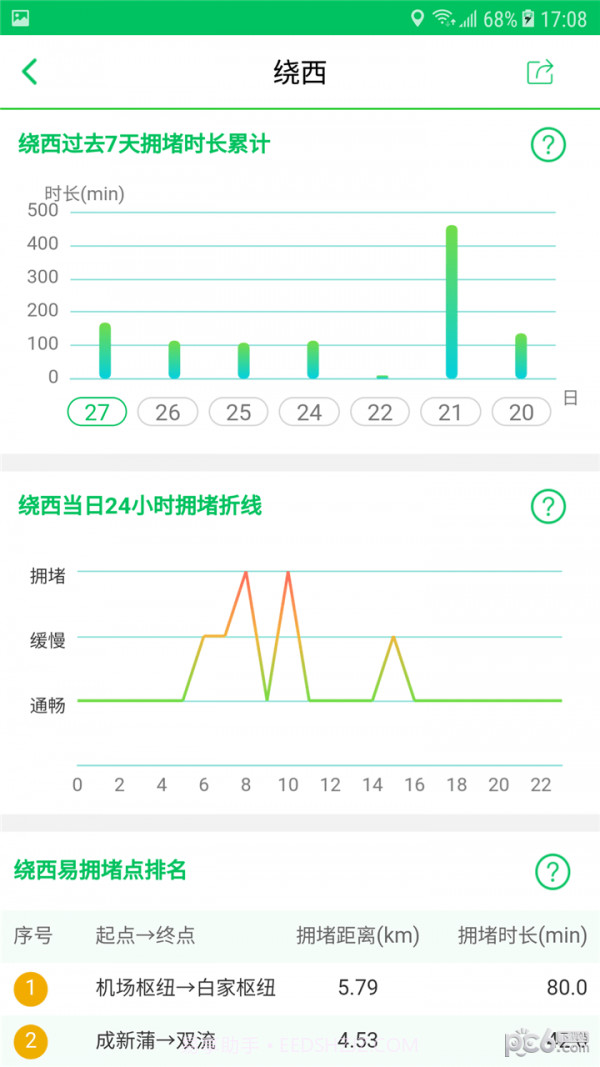The height and width of the screenshot is (1067, 600).
Task: Show congestion for day 22
Action: pyautogui.click(x=380, y=412)
